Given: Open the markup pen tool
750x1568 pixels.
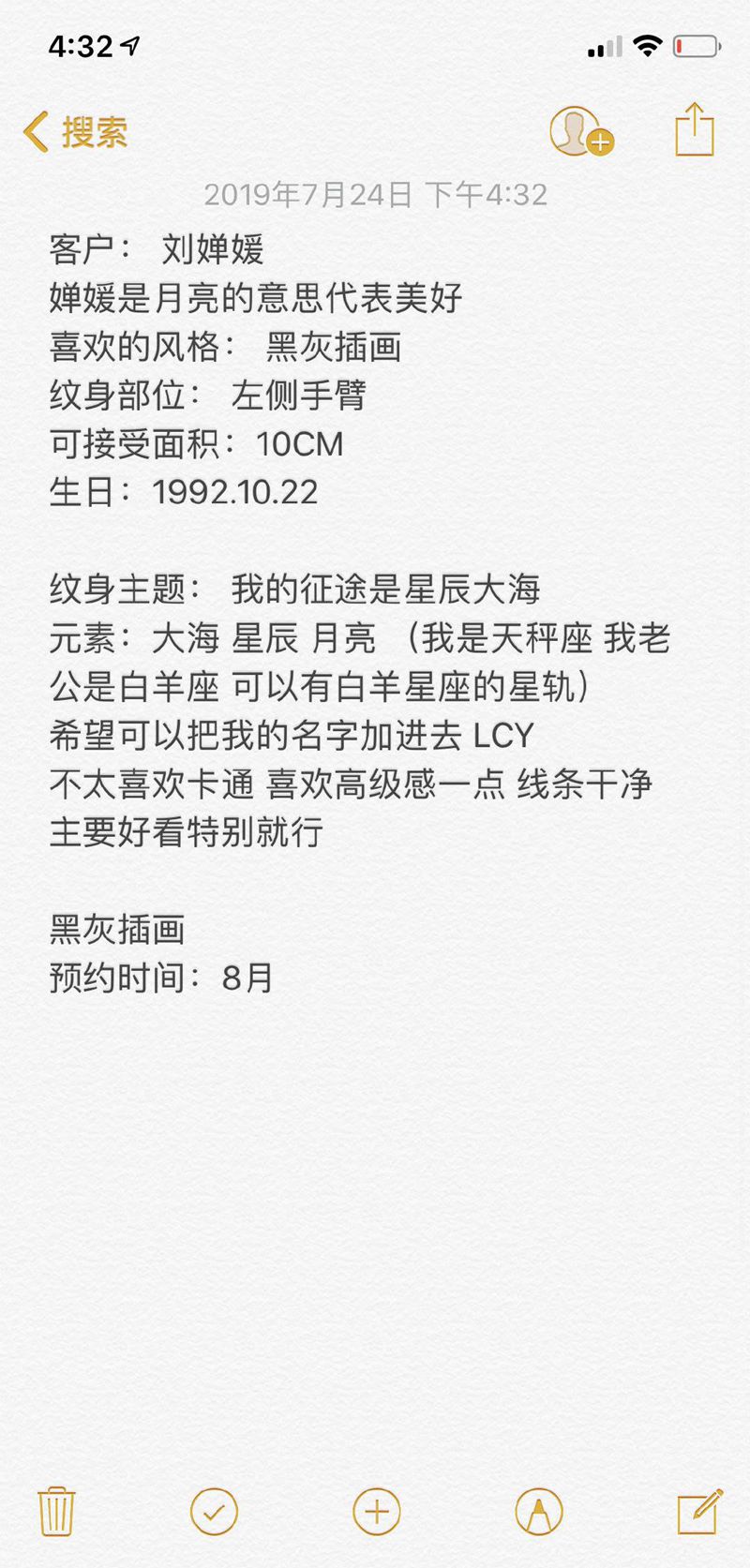Looking at the screenshot, I should tap(539, 1511).
